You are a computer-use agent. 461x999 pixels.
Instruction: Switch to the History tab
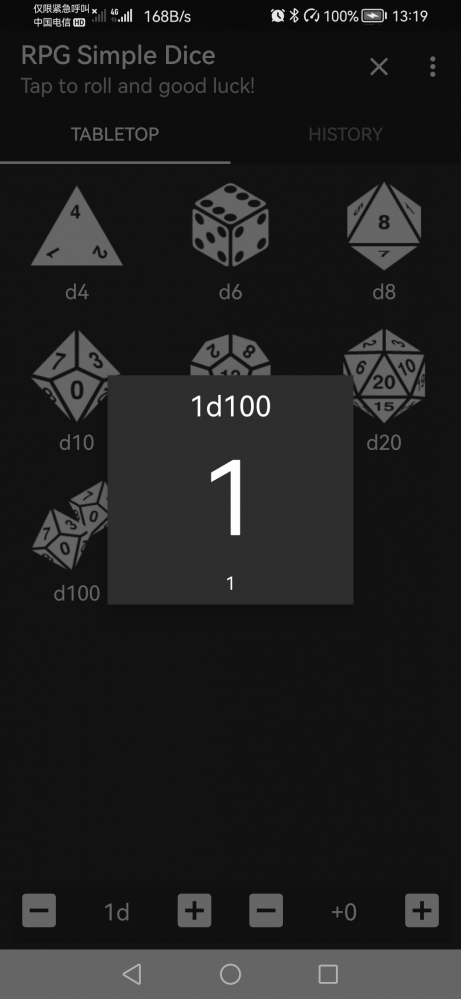[x=345, y=134]
